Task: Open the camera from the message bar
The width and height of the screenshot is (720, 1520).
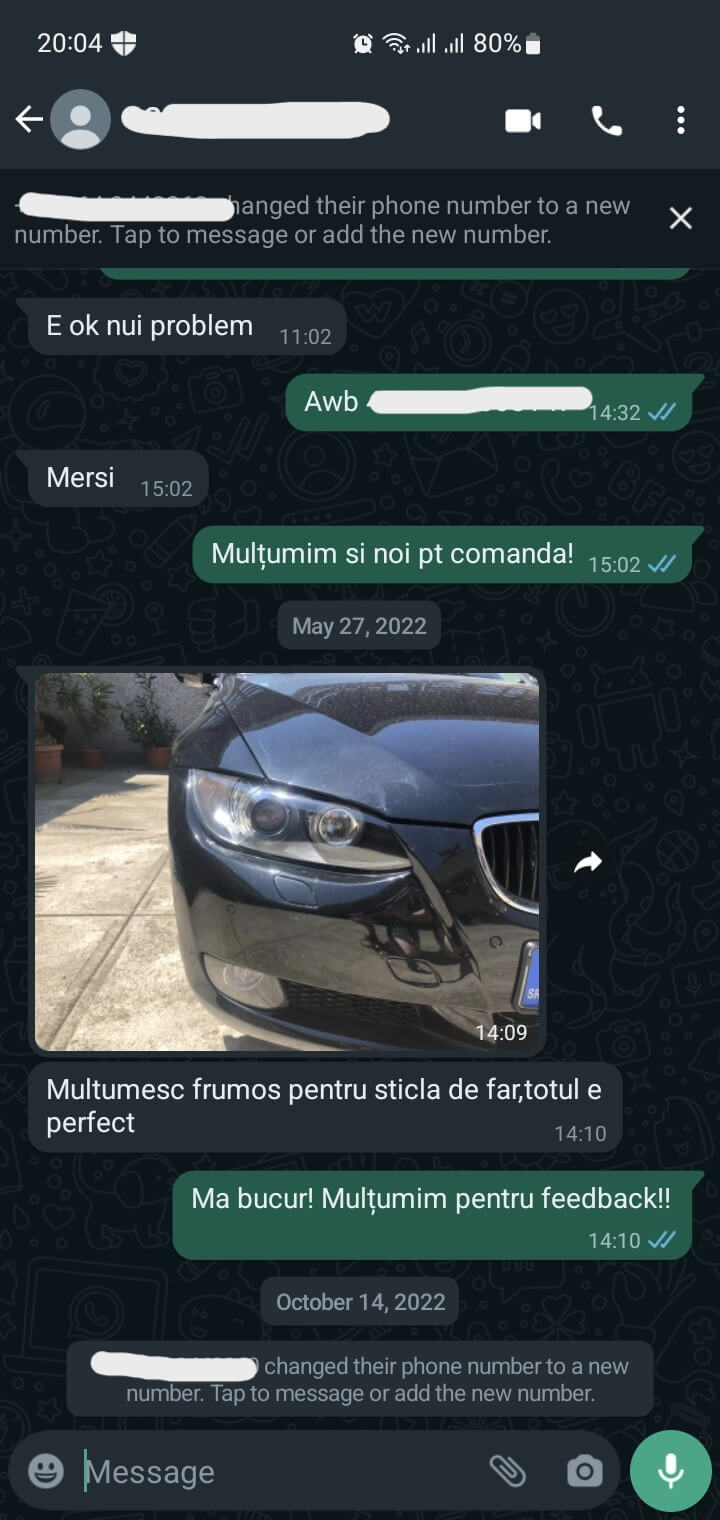Action: point(584,1470)
